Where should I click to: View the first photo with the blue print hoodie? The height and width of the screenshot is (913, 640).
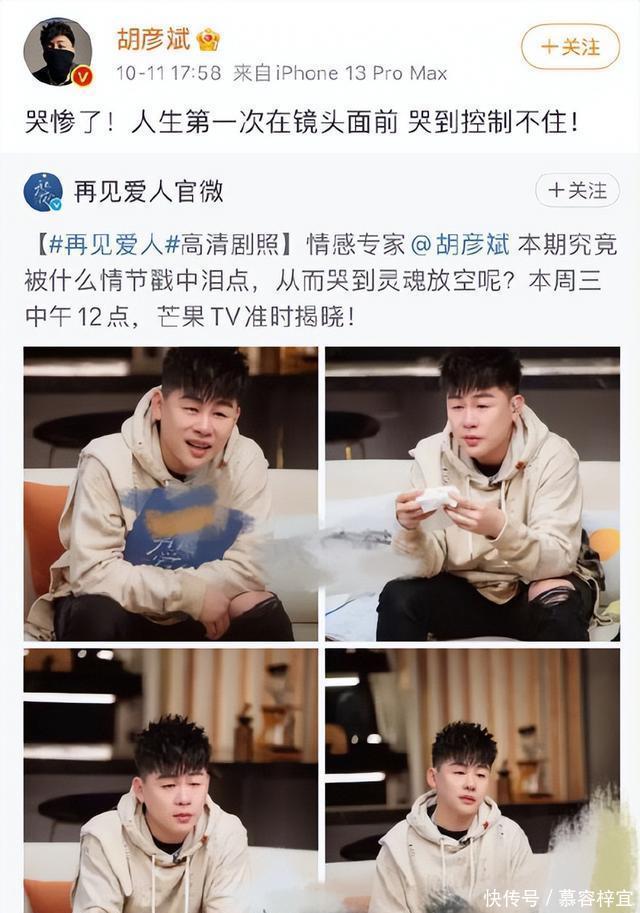point(171,494)
